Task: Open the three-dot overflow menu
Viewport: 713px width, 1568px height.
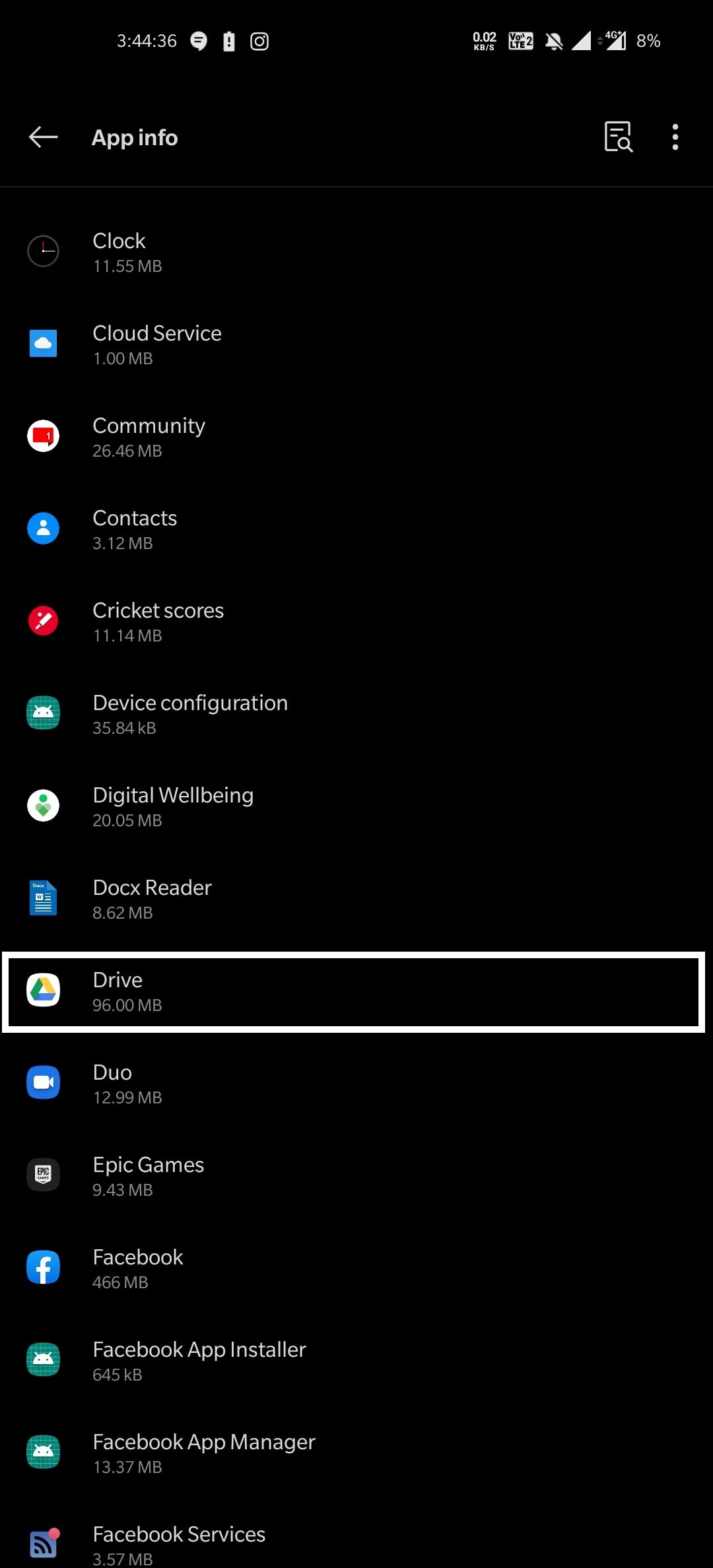Action: click(x=675, y=137)
